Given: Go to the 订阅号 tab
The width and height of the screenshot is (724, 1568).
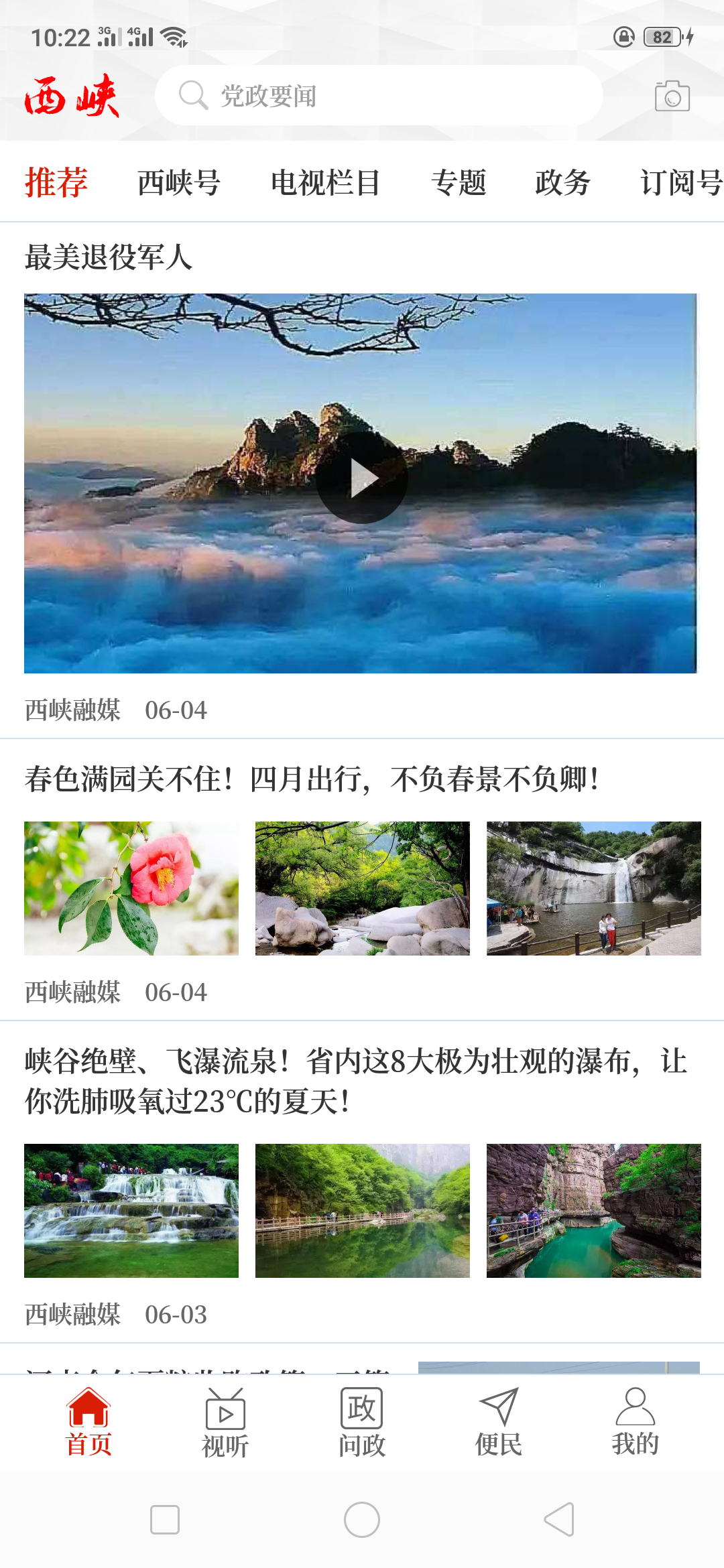Looking at the screenshot, I should point(680,182).
